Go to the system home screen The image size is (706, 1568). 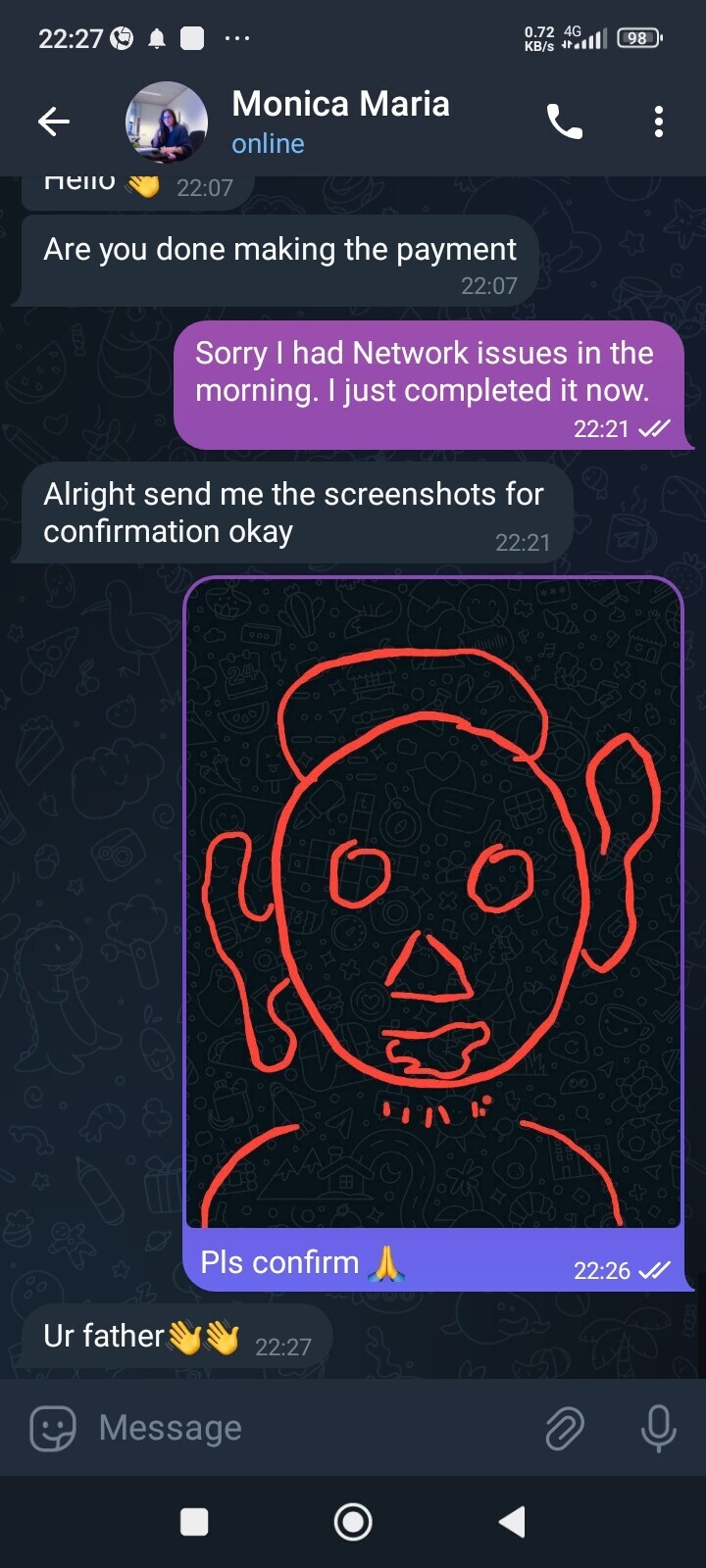[353, 1522]
